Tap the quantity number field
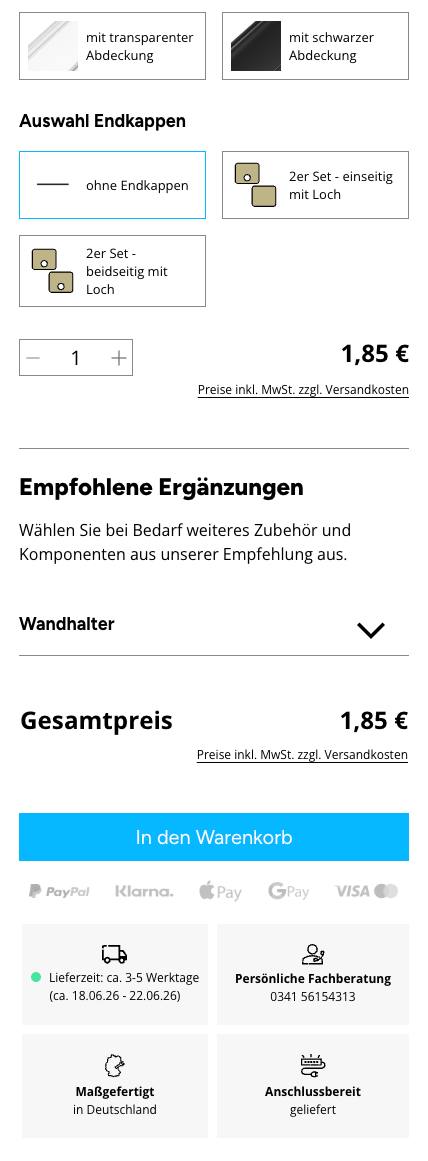This screenshot has width=428, height=1161. click(x=76, y=358)
